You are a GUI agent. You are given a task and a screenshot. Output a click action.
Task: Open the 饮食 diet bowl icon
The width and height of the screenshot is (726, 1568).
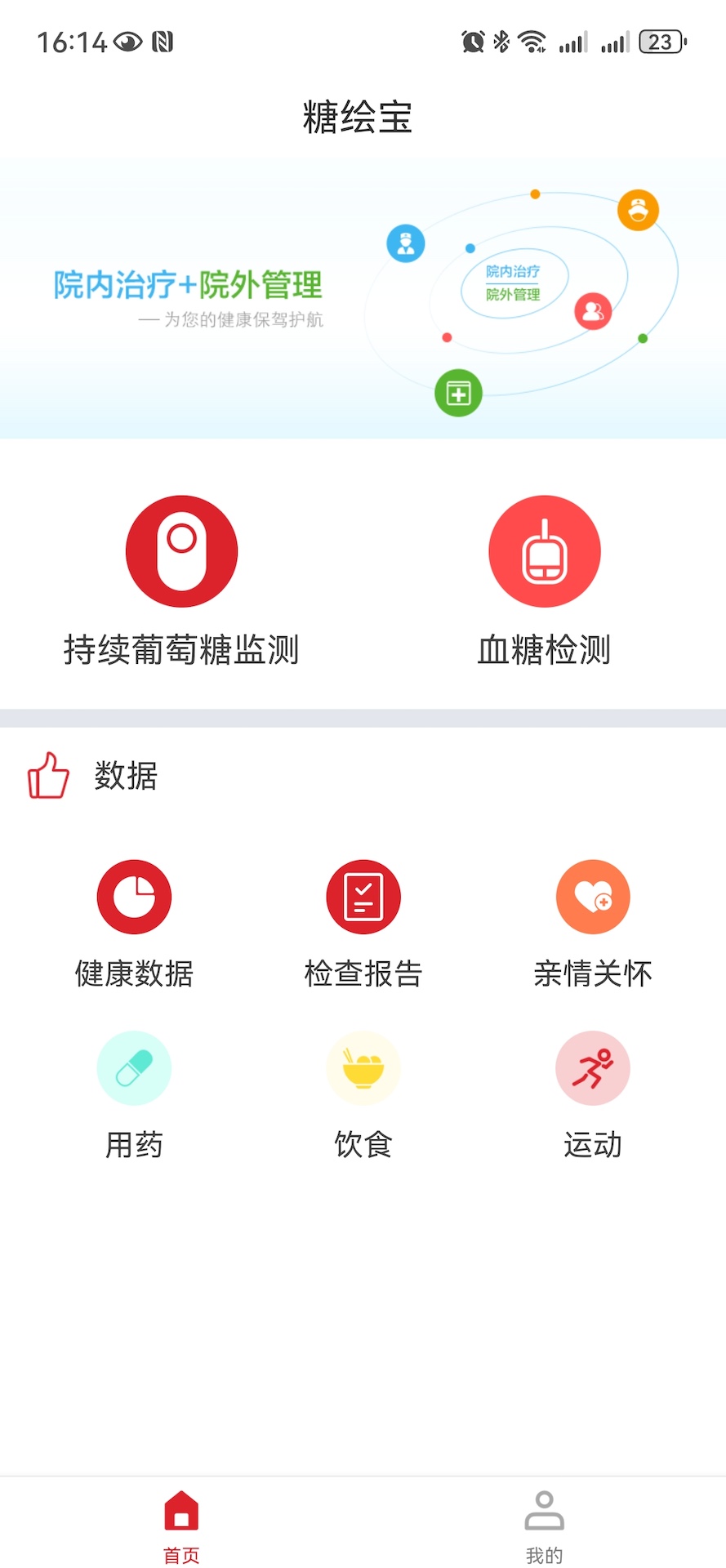[x=363, y=1067]
